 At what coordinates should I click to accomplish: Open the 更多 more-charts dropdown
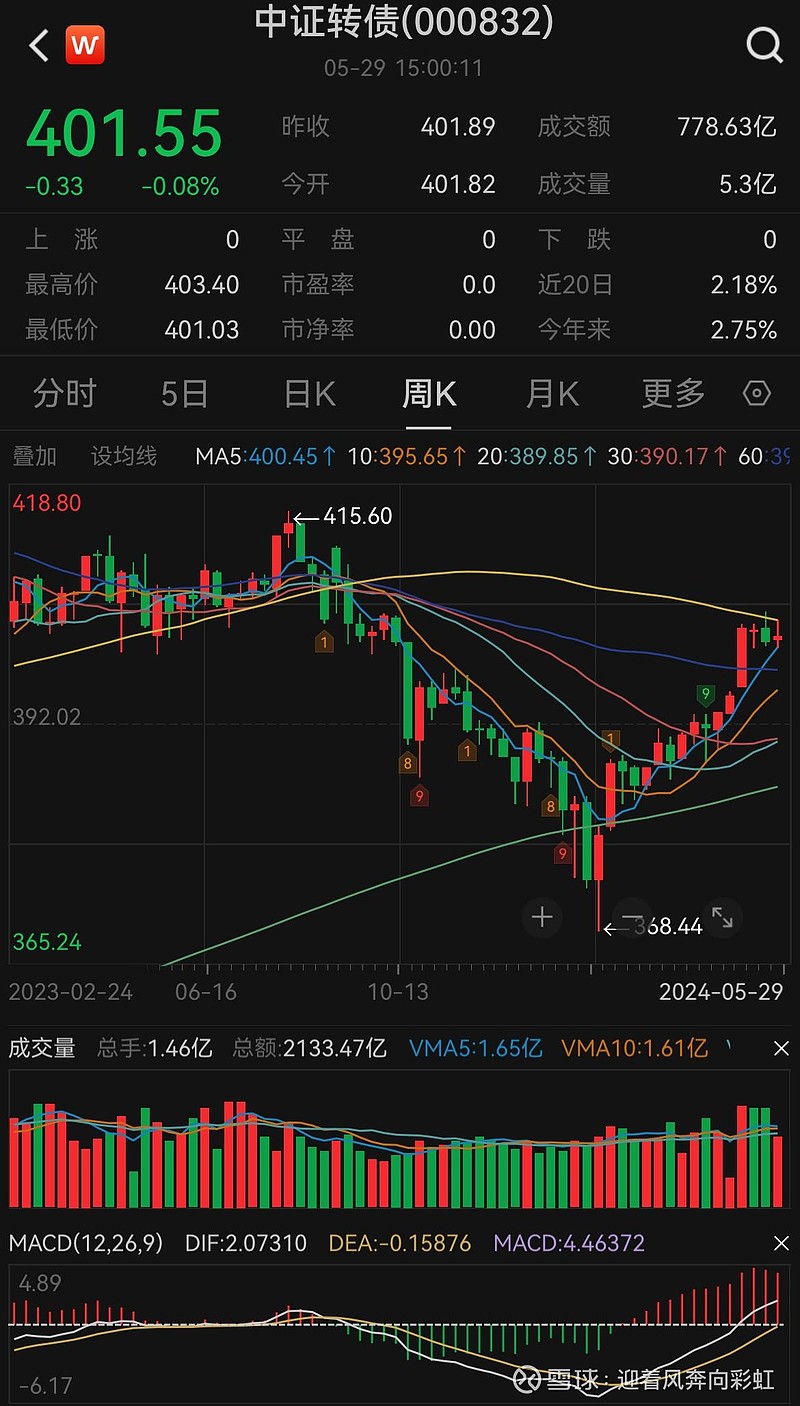671,394
